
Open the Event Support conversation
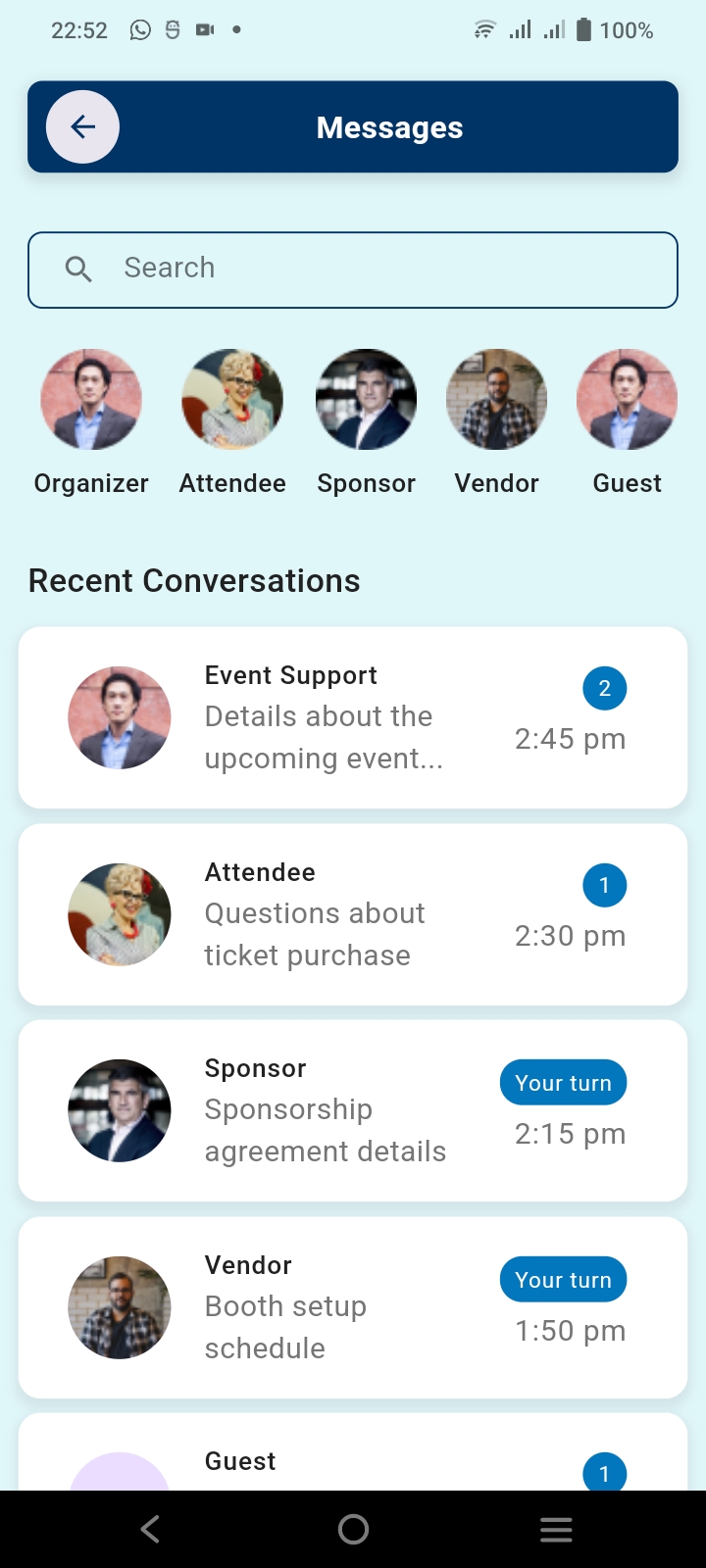(353, 716)
